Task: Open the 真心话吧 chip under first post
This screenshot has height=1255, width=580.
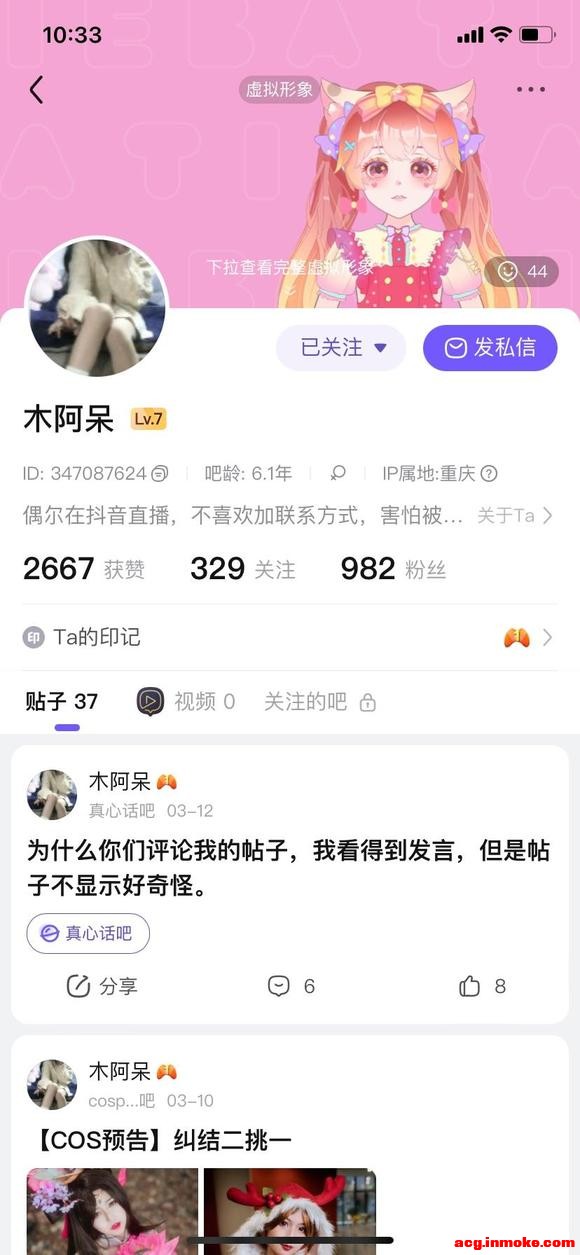Action: (88, 933)
